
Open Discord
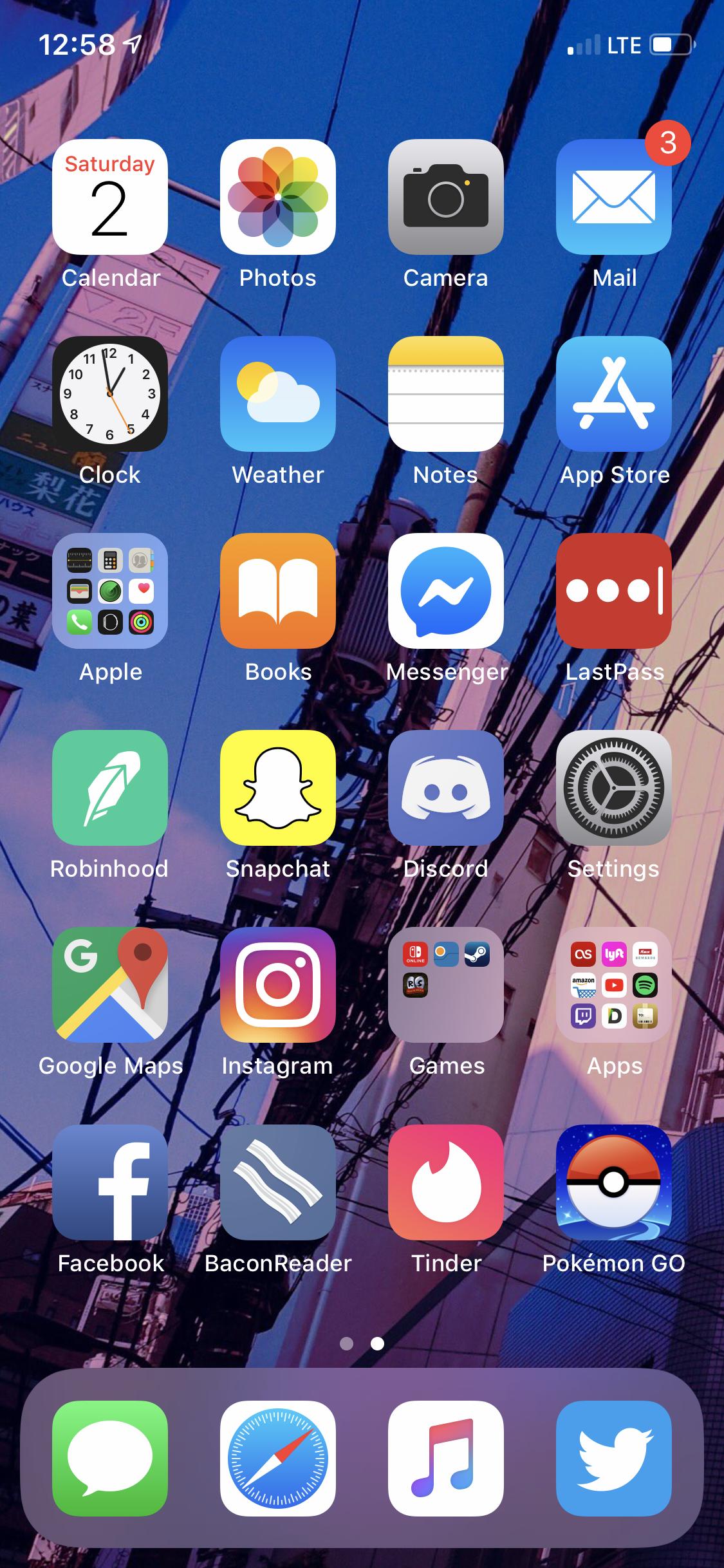tap(445, 788)
